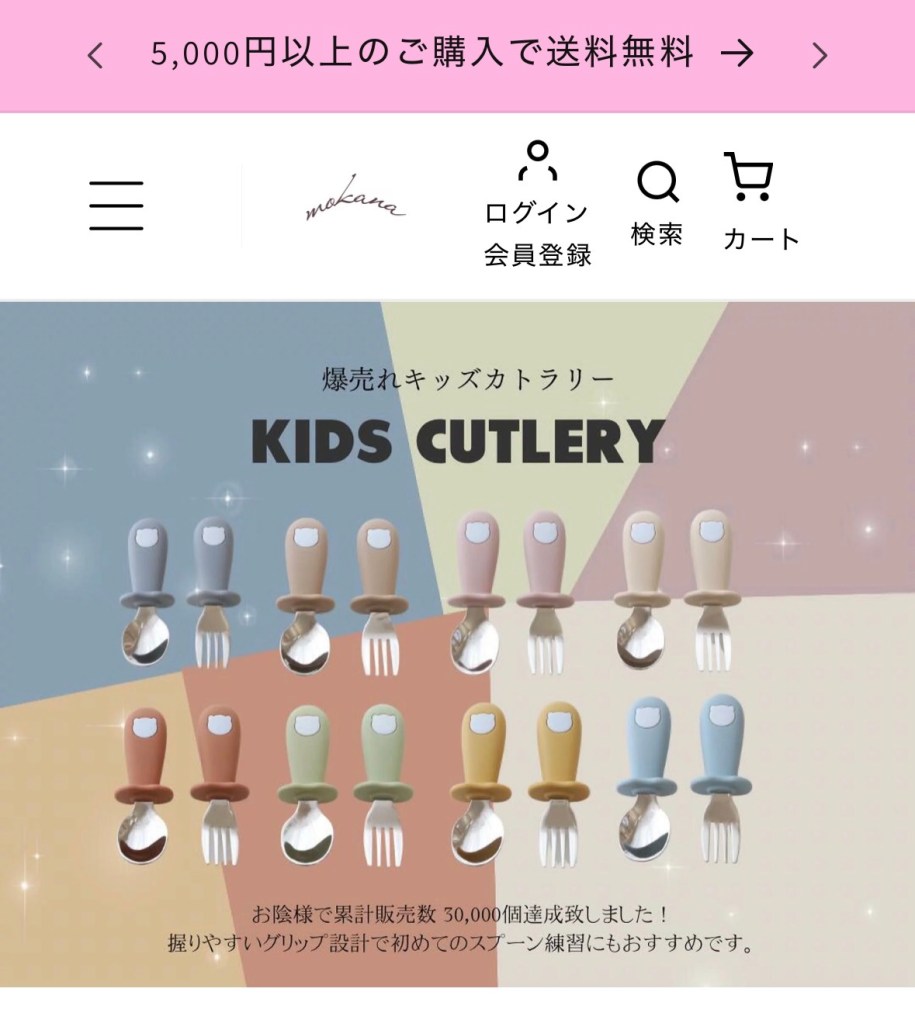Open the hamburger menu
915x1023 pixels.
[116, 206]
